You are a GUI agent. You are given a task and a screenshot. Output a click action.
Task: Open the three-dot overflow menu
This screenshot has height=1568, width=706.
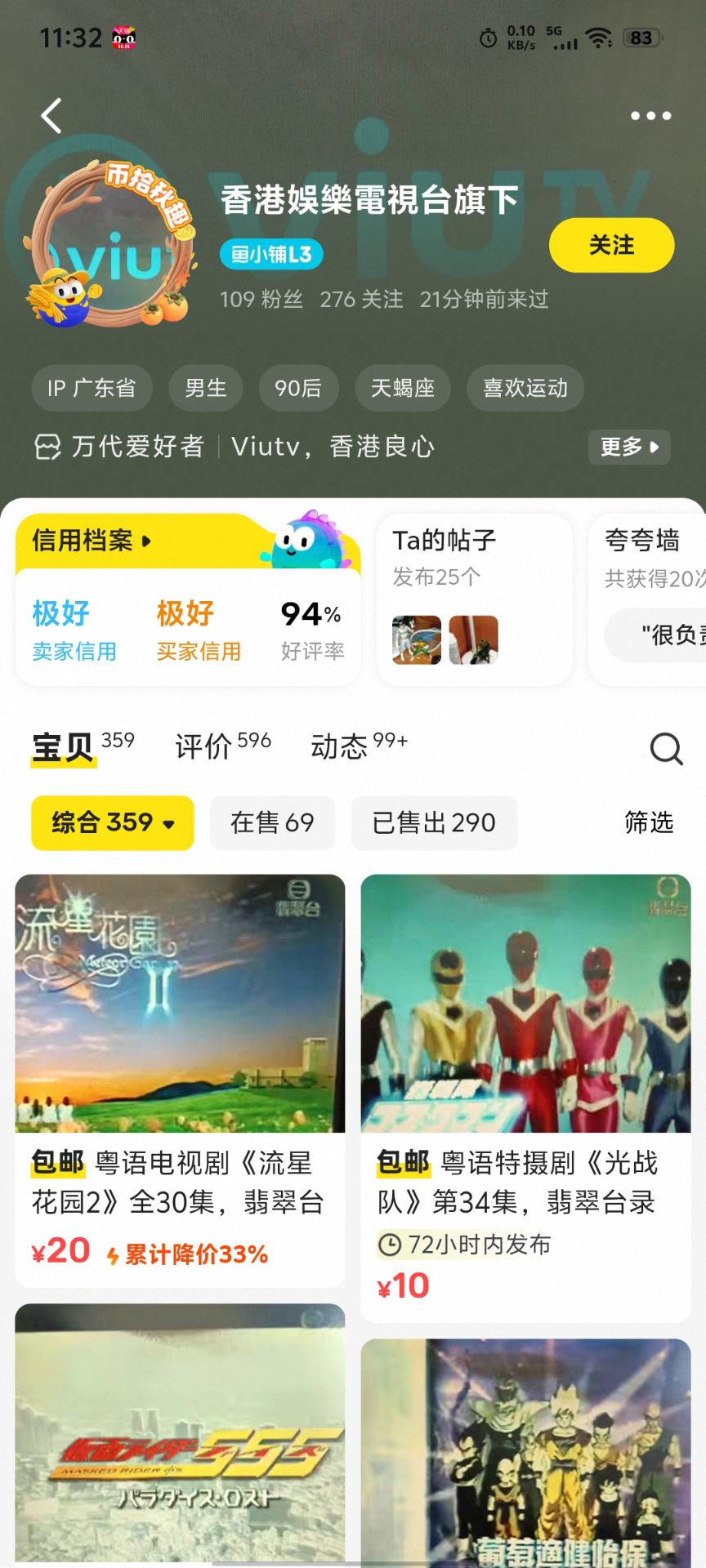coord(650,116)
